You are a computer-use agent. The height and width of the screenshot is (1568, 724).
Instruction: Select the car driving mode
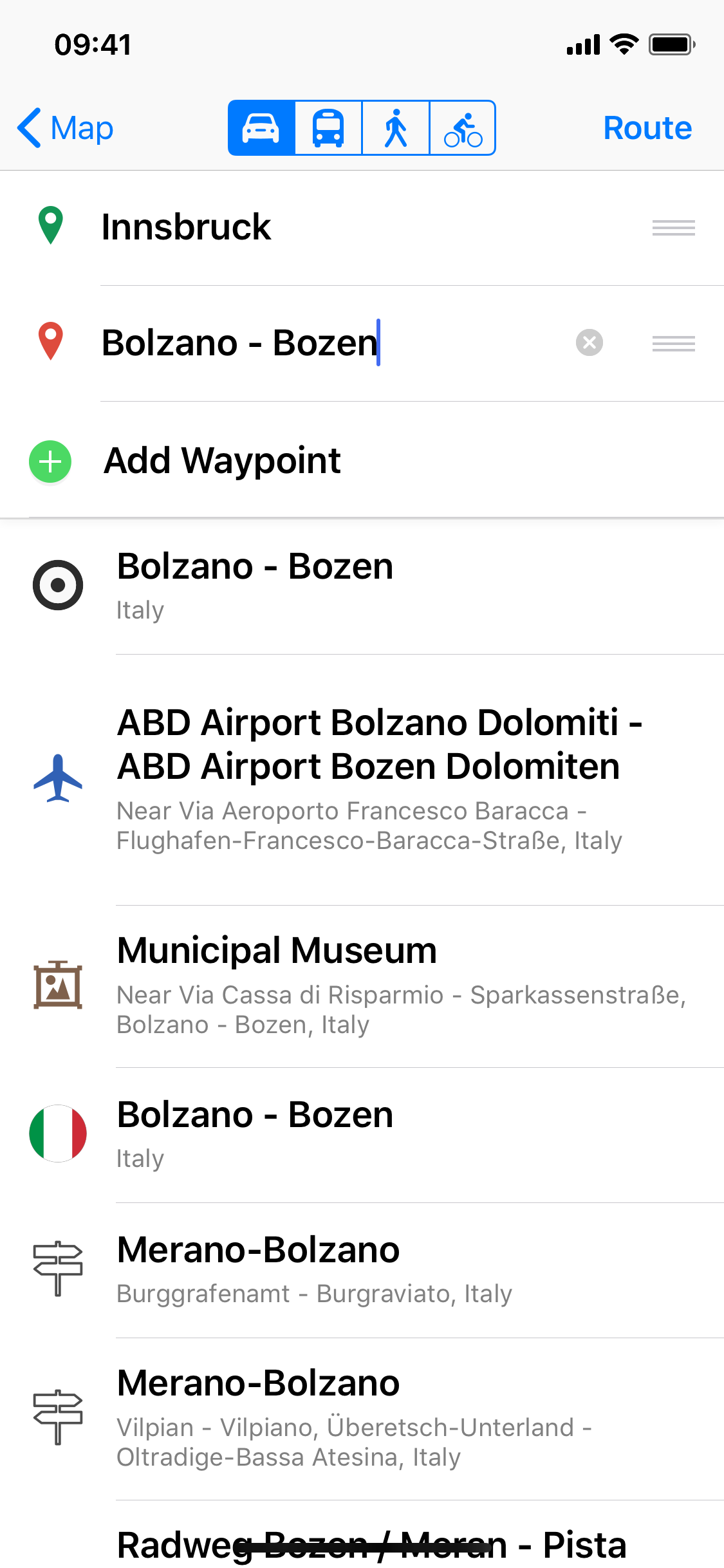pos(261,128)
